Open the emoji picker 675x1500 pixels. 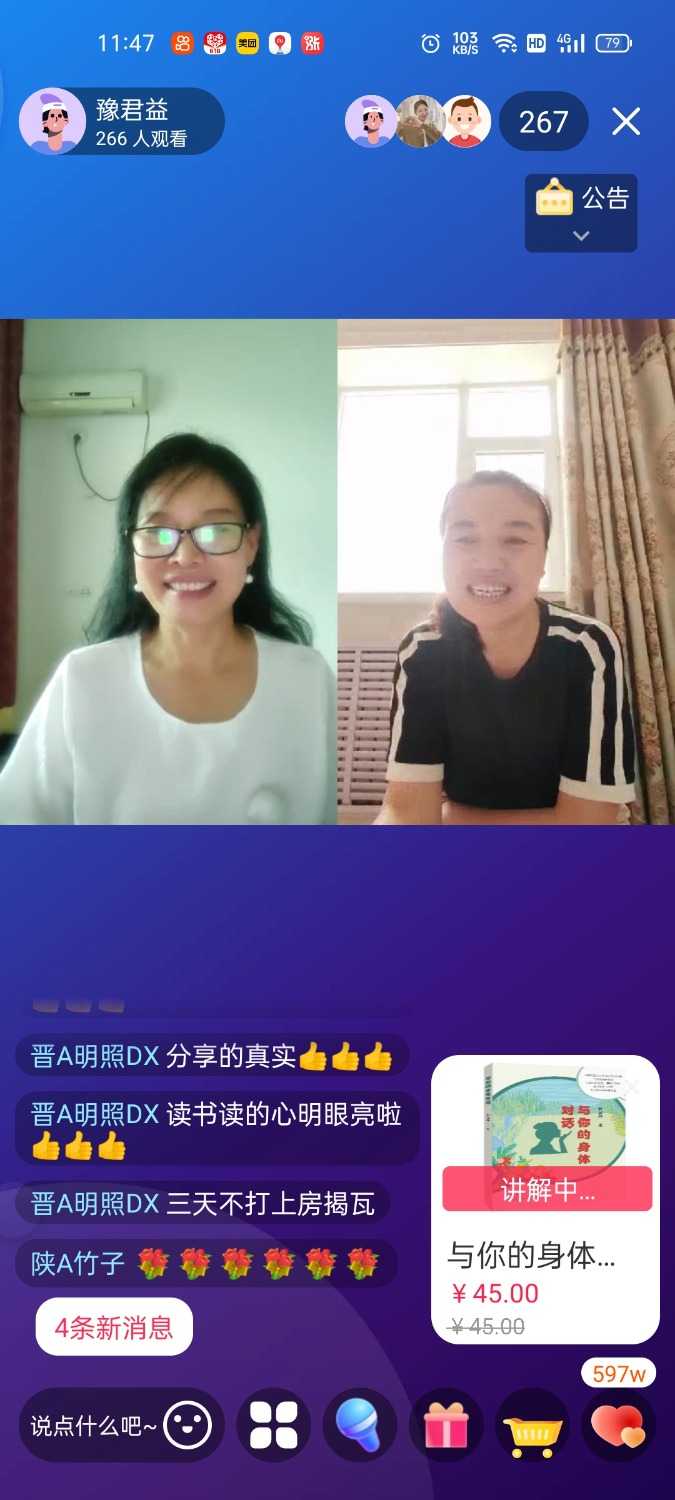click(188, 1425)
